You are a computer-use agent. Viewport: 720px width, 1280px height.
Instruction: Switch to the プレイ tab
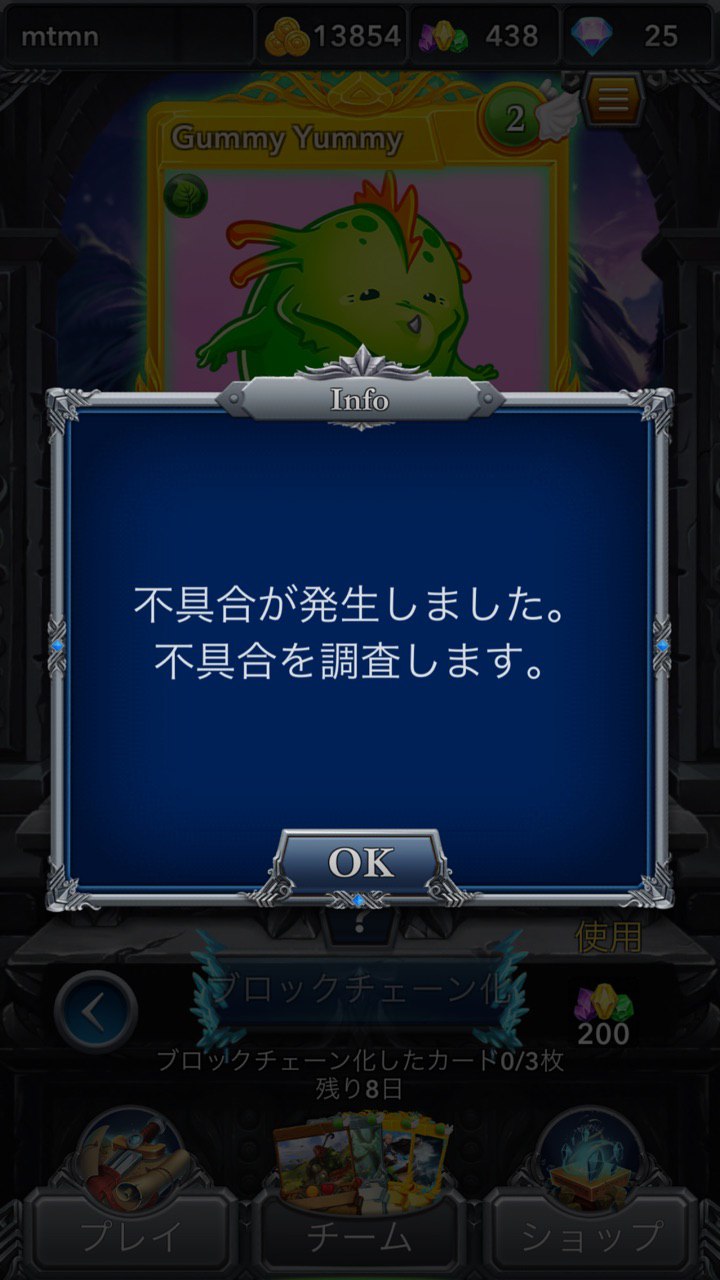click(x=131, y=1235)
